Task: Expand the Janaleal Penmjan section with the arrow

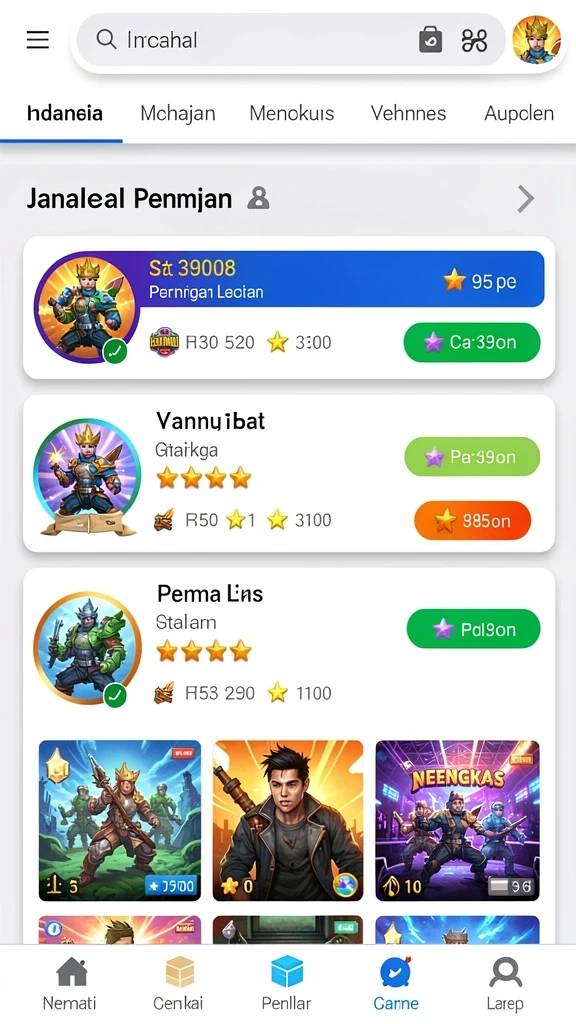Action: coord(525,199)
